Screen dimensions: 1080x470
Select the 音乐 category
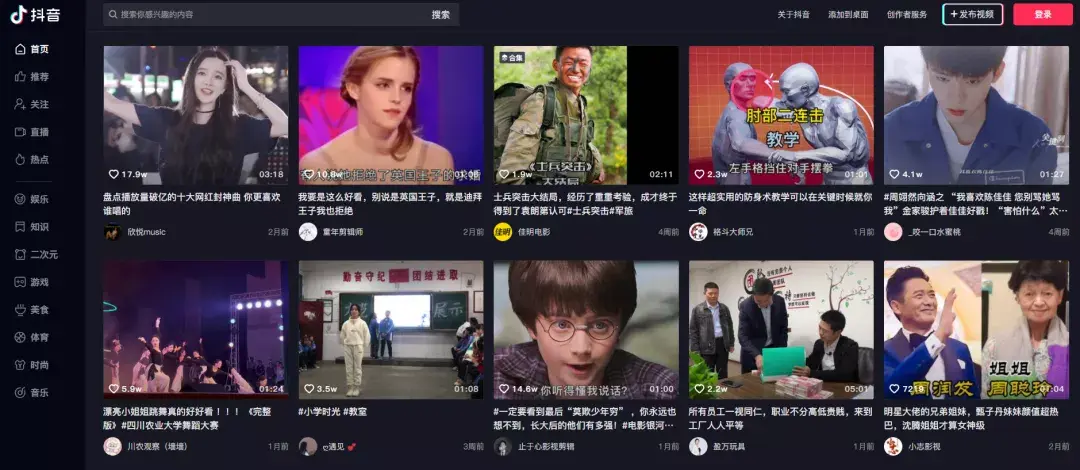pos(39,393)
